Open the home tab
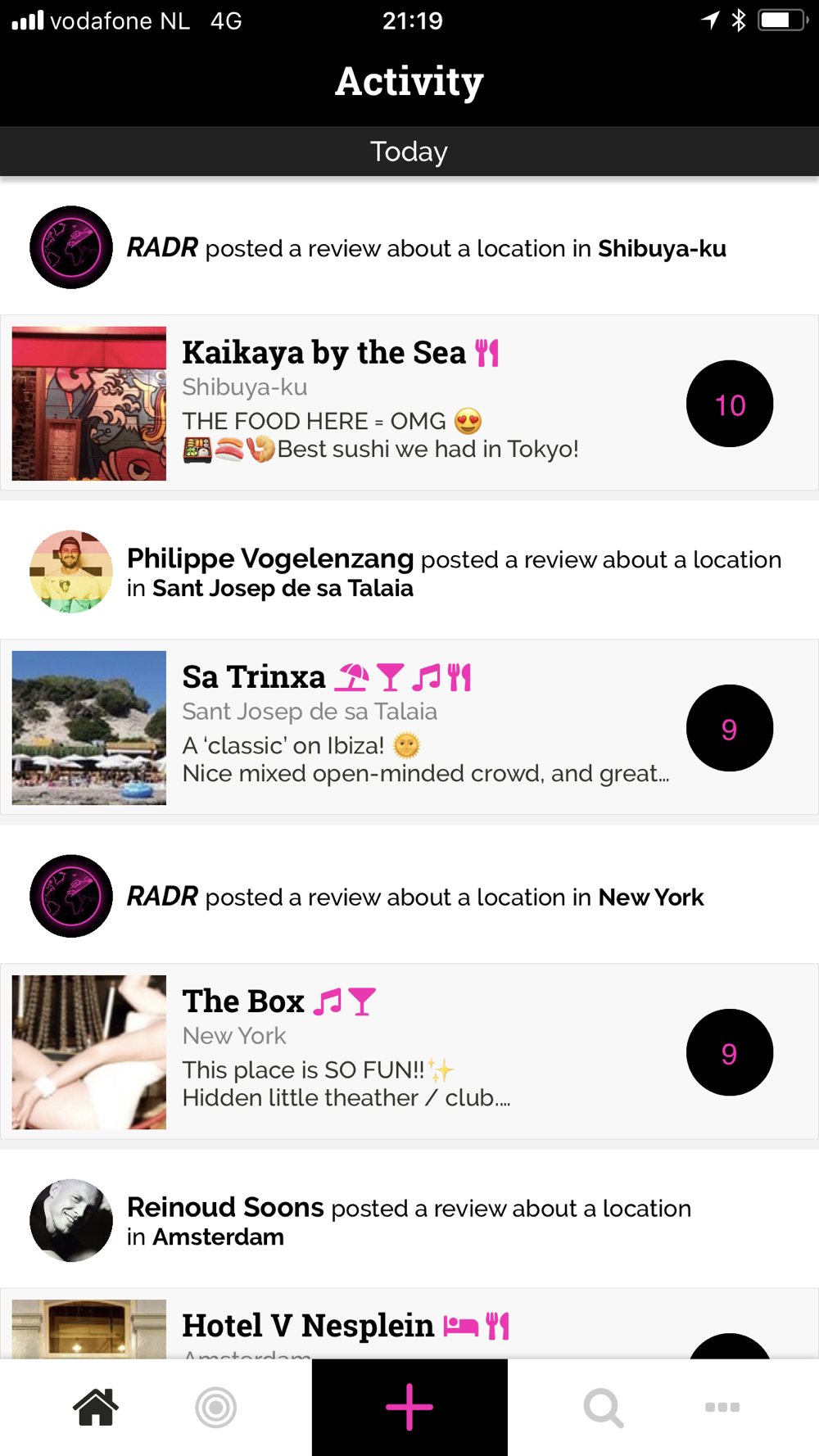This screenshot has height=1456, width=819. [96, 1407]
